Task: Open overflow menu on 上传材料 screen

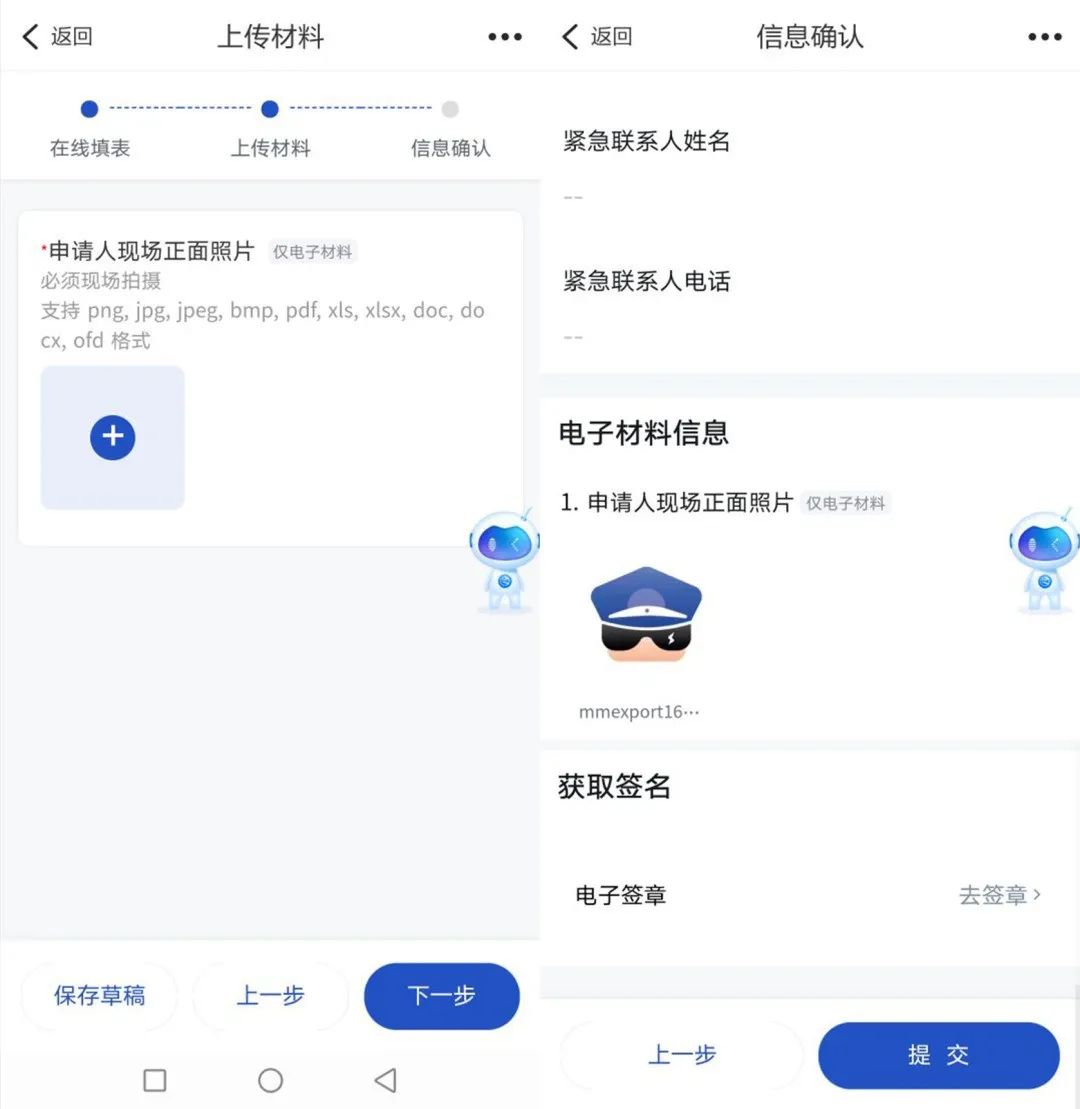Action: click(x=504, y=37)
